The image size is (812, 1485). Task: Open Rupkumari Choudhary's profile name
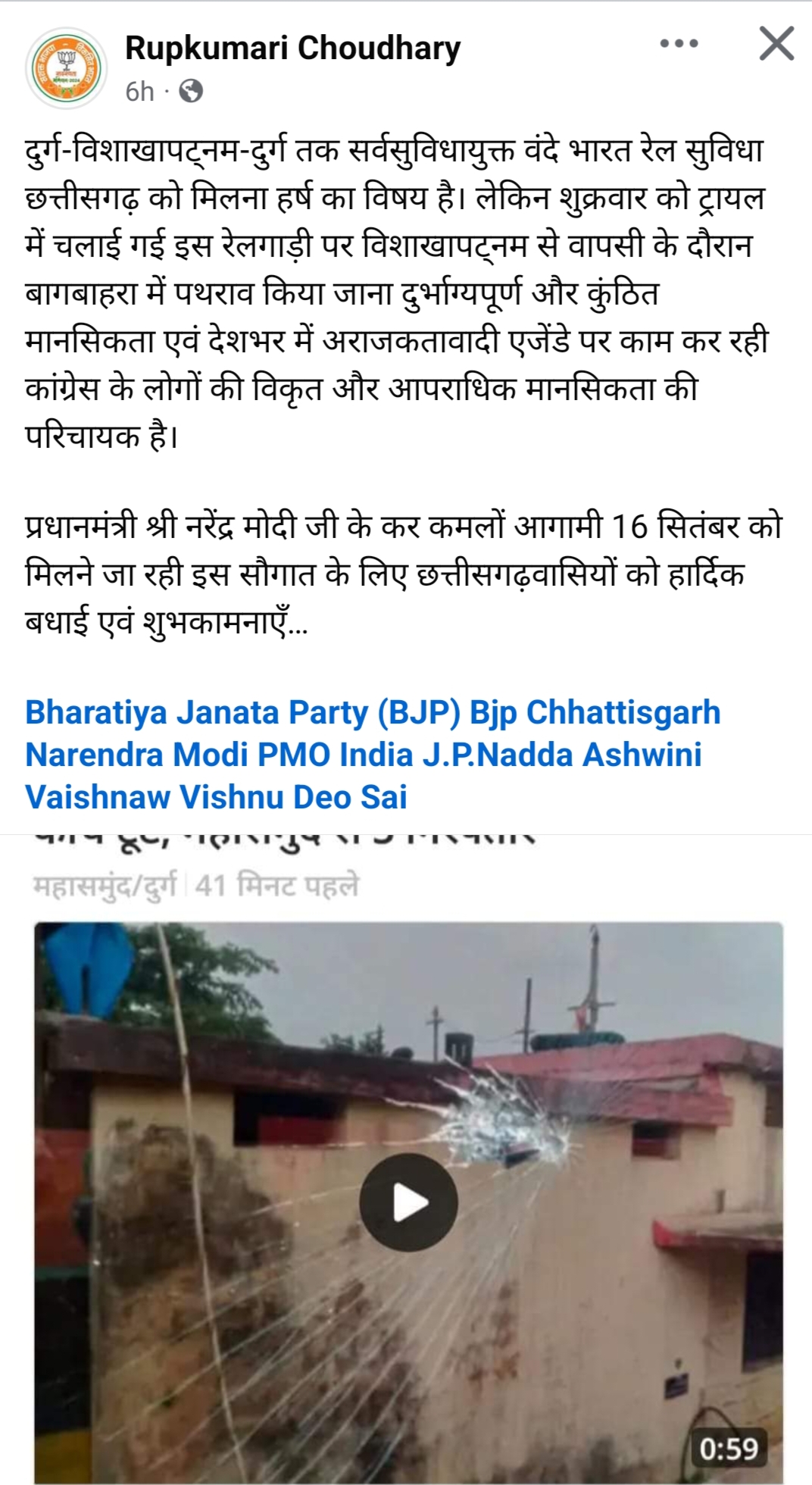click(292, 48)
